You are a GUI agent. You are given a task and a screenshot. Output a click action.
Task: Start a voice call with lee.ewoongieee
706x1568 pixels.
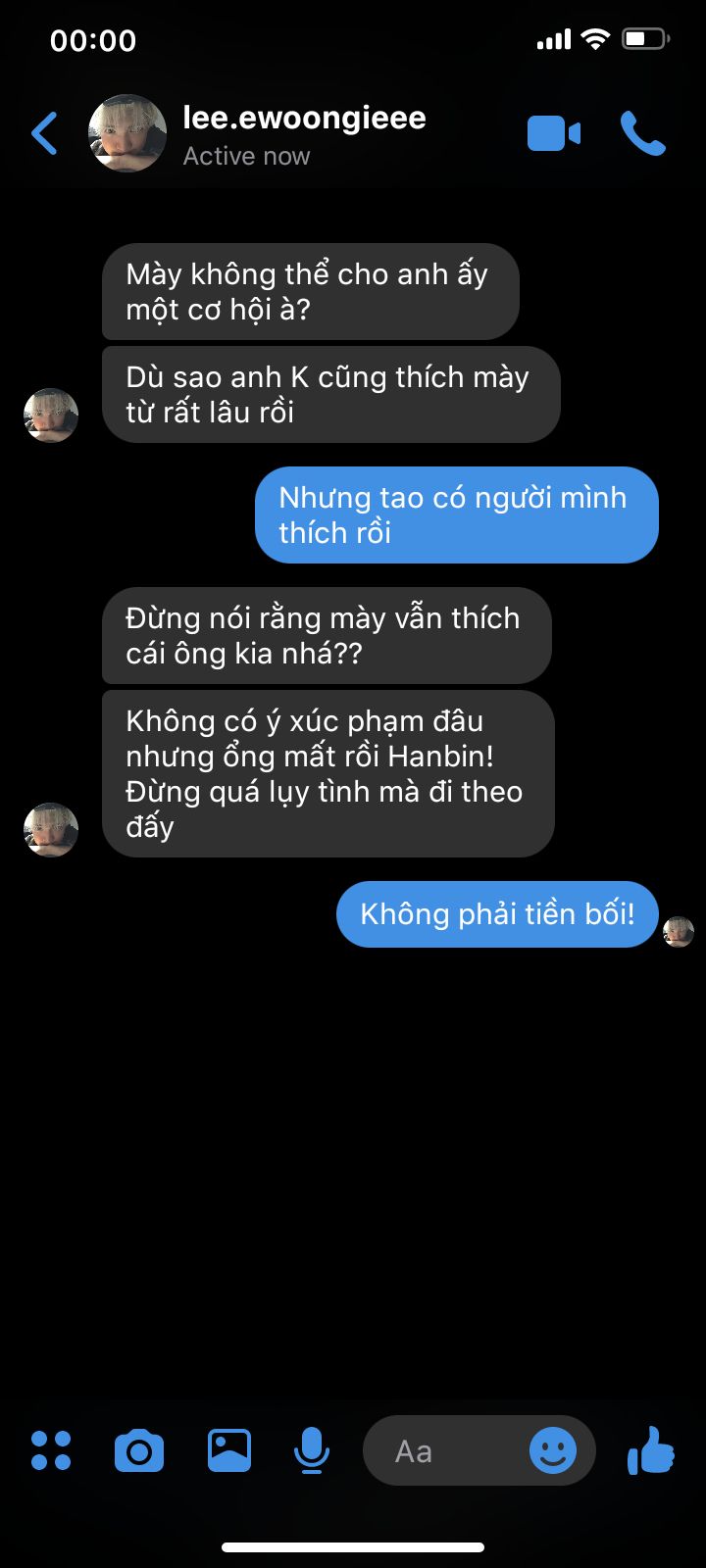[643, 134]
